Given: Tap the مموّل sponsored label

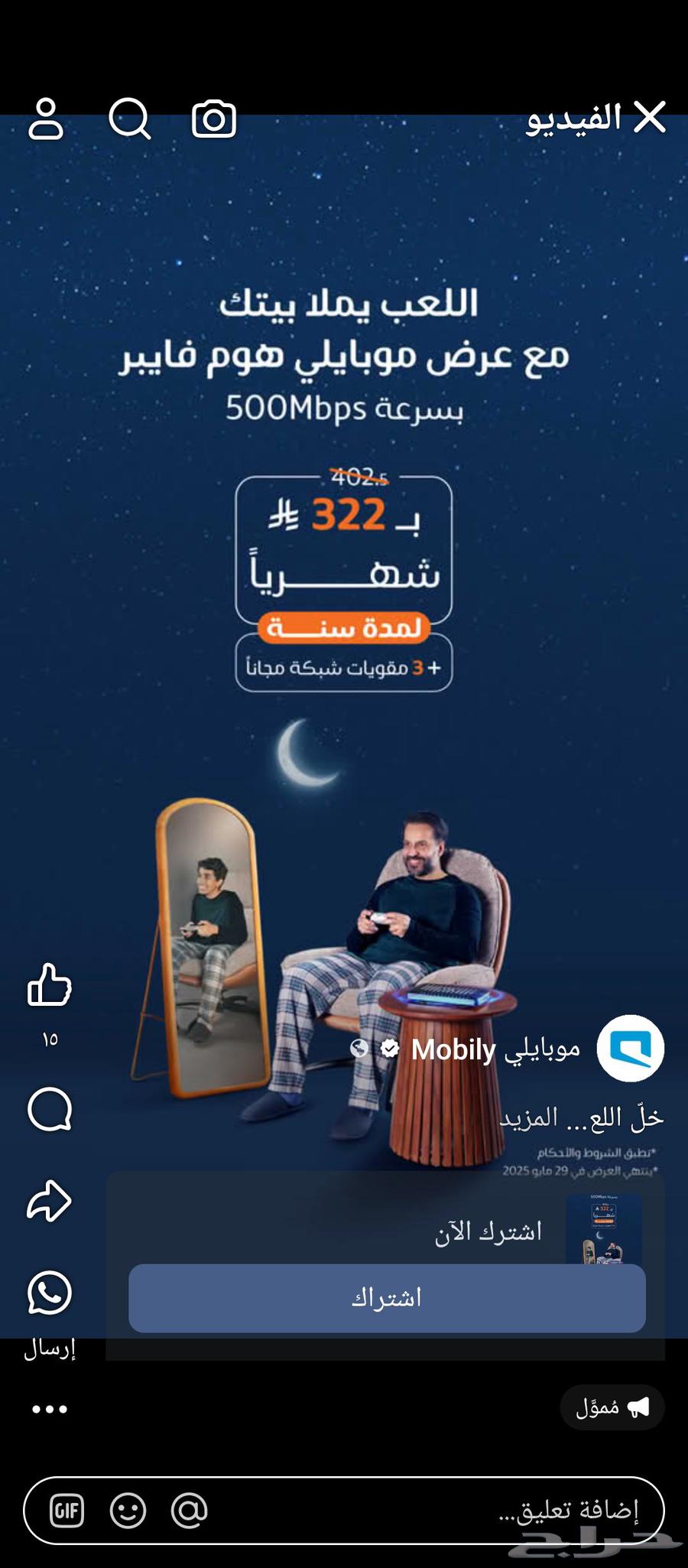Looking at the screenshot, I should (x=612, y=1407).
